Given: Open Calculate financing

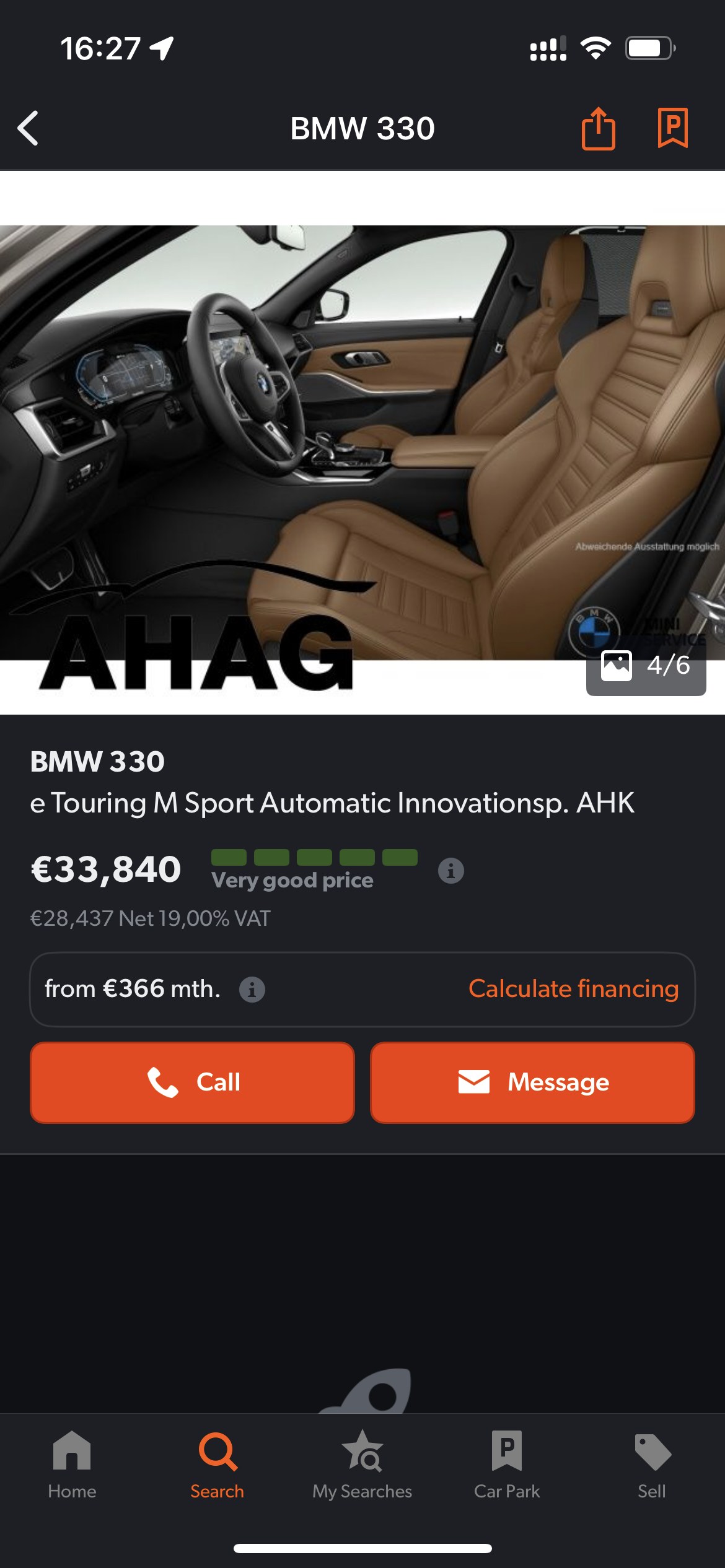Looking at the screenshot, I should pyautogui.click(x=573, y=988).
